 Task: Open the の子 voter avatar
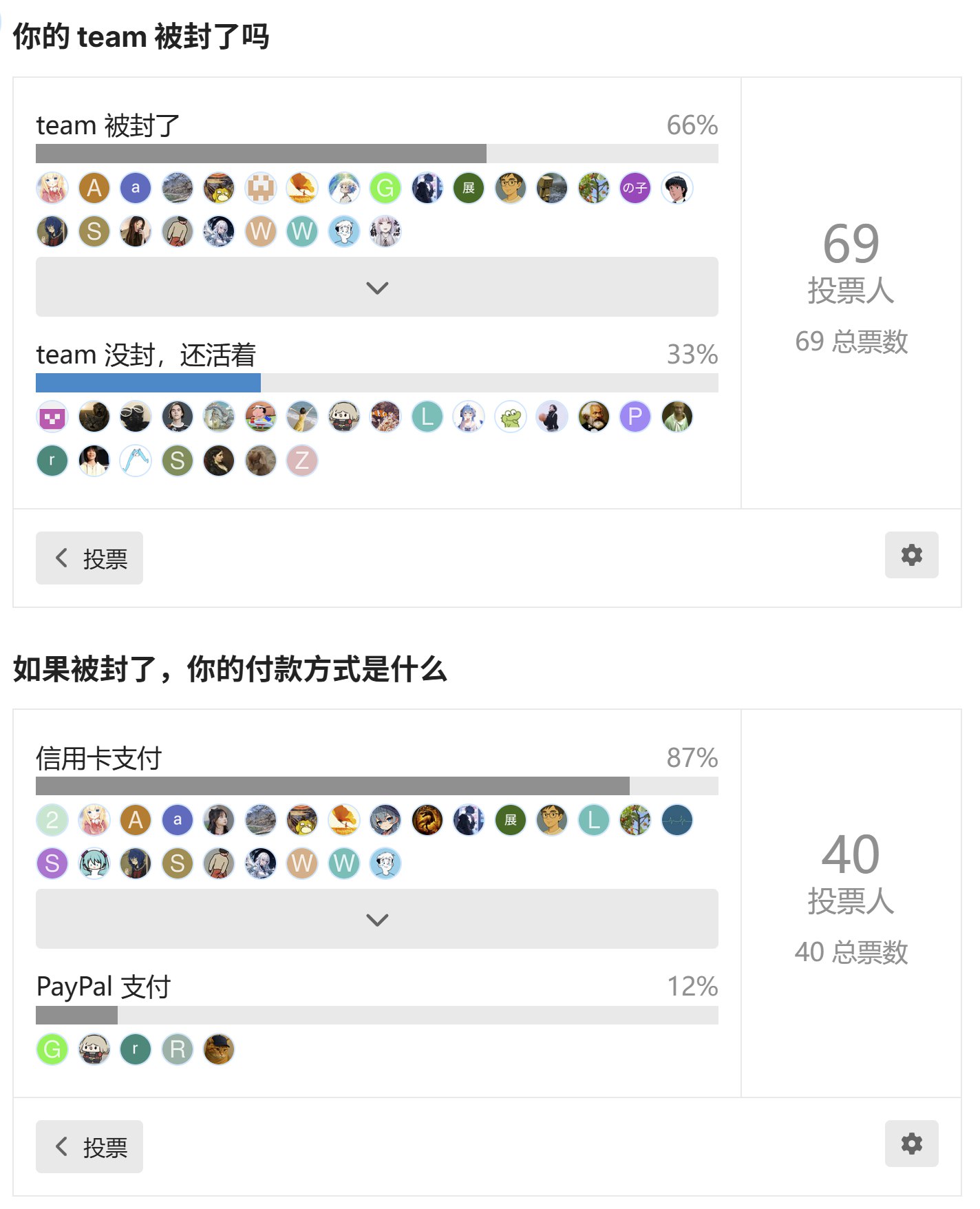(635, 188)
